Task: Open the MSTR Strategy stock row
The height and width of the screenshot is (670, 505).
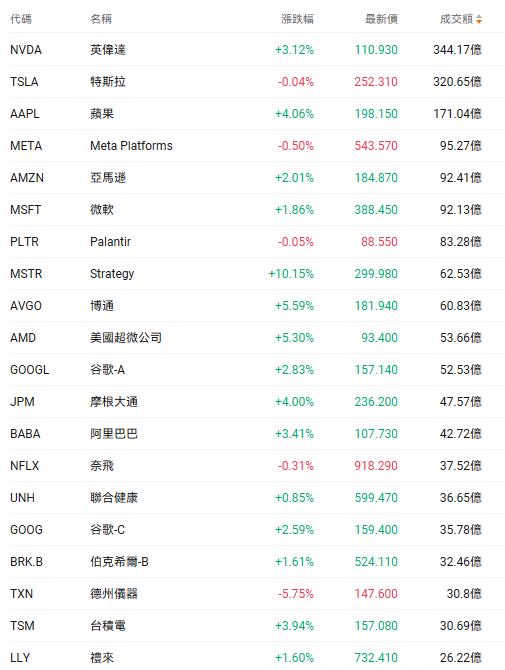Action: point(257,274)
